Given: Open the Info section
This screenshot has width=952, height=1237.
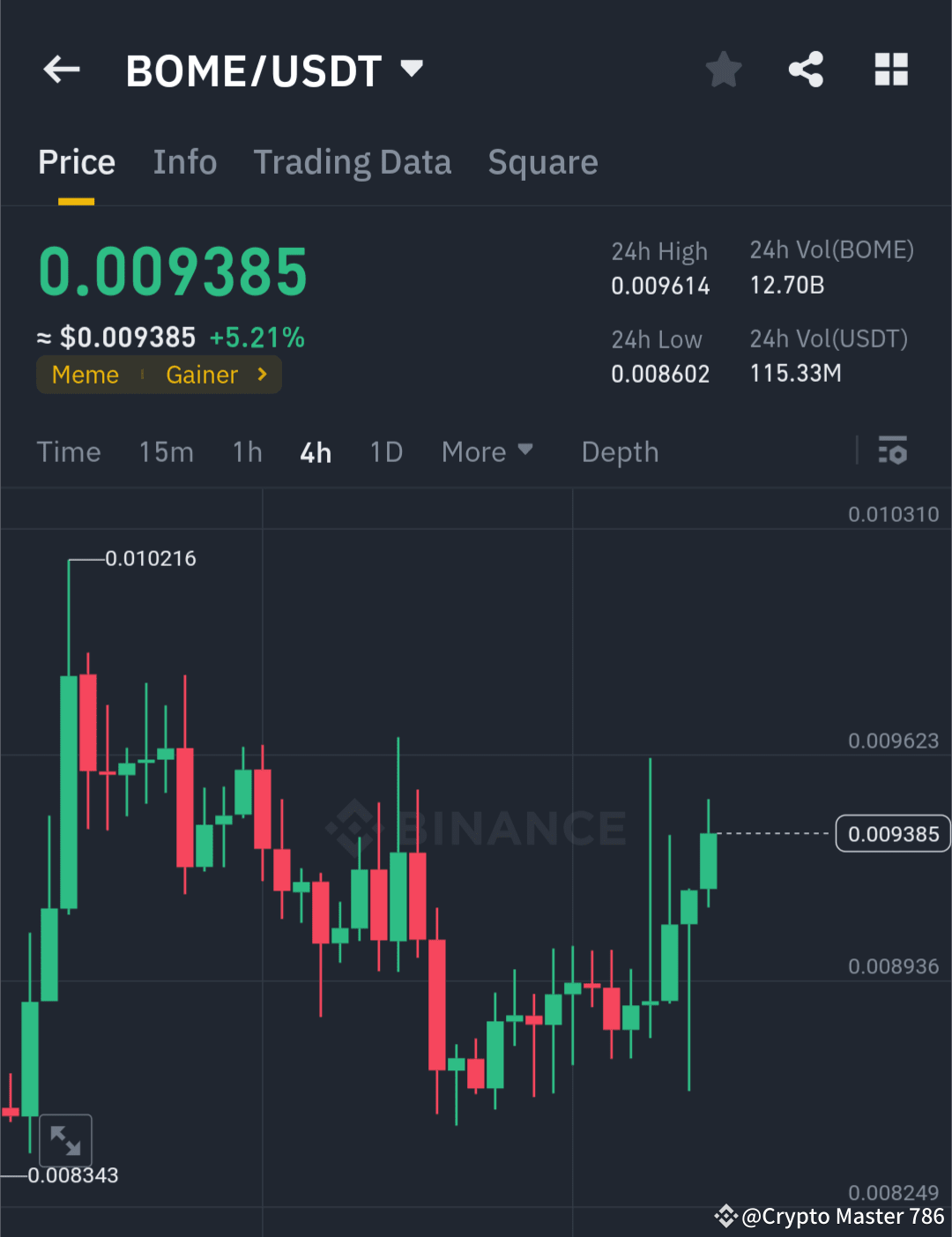Looking at the screenshot, I should (185, 161).
